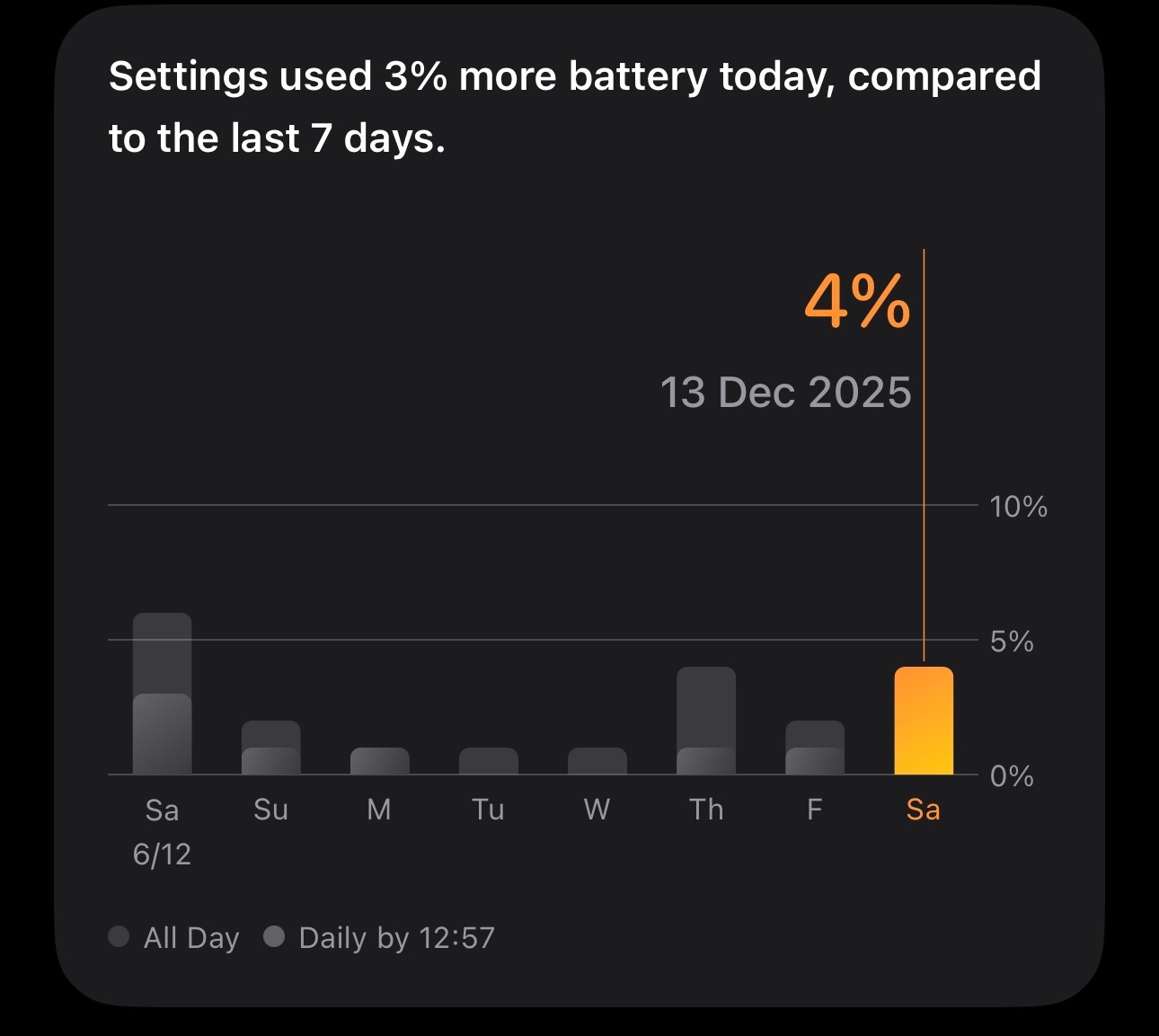
Task: Select the Friday battery usage bar
Action: pyautogui.click(x=814, y=748)
